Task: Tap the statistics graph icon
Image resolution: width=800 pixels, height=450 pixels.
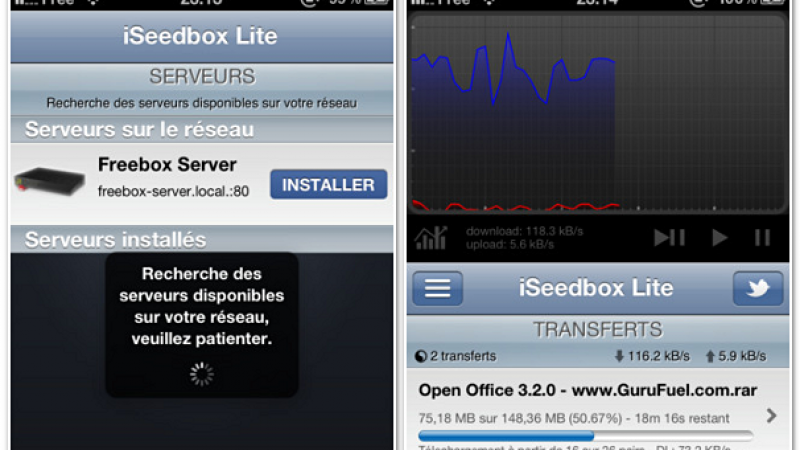Action: pyautogui.click(x=430, y=238)
